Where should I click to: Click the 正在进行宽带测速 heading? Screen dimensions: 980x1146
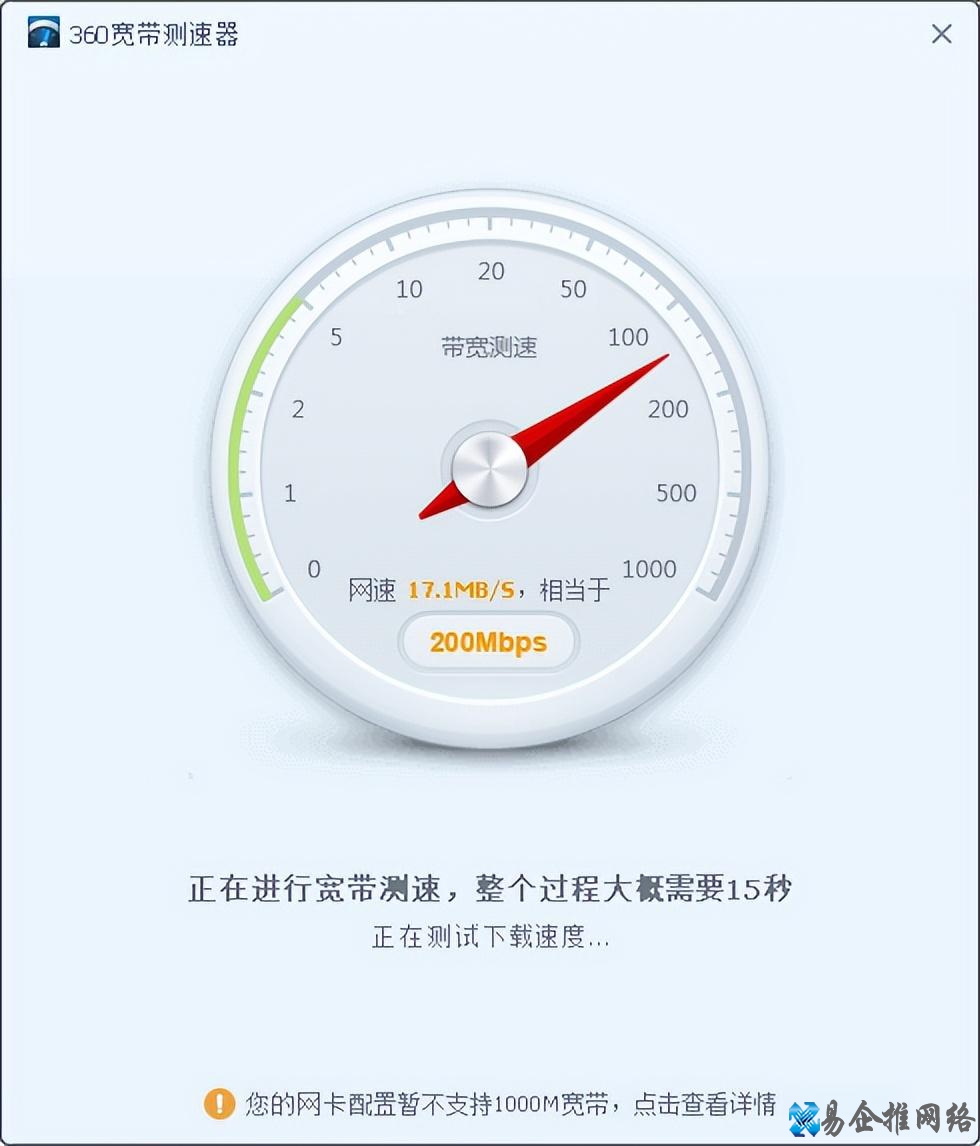tap(488, 886)
